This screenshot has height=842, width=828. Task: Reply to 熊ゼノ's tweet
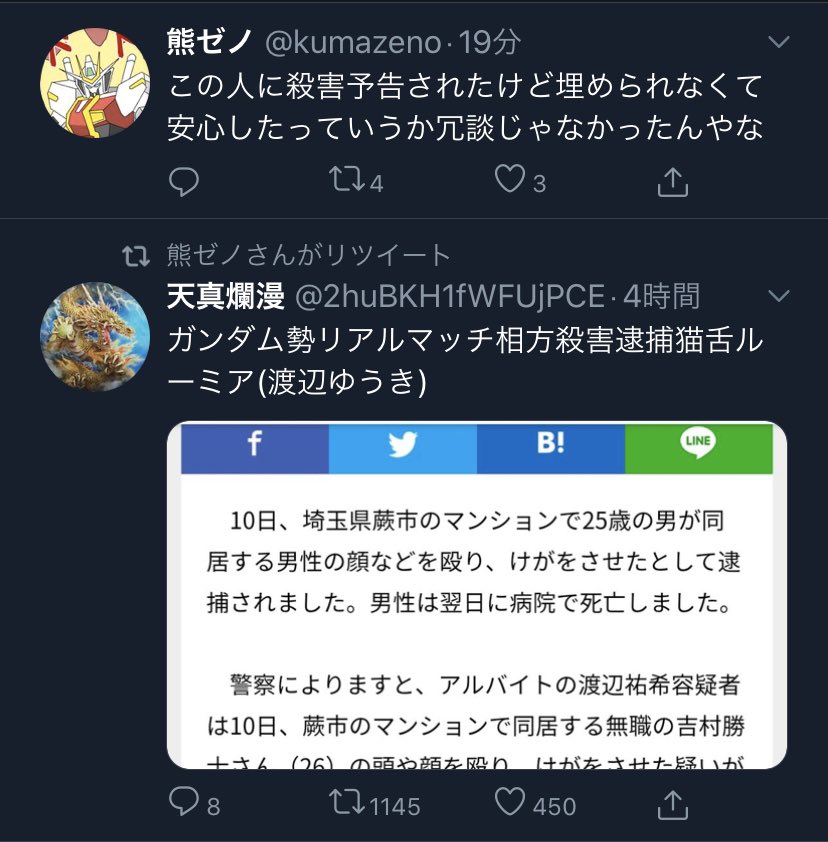pos(184,181)
